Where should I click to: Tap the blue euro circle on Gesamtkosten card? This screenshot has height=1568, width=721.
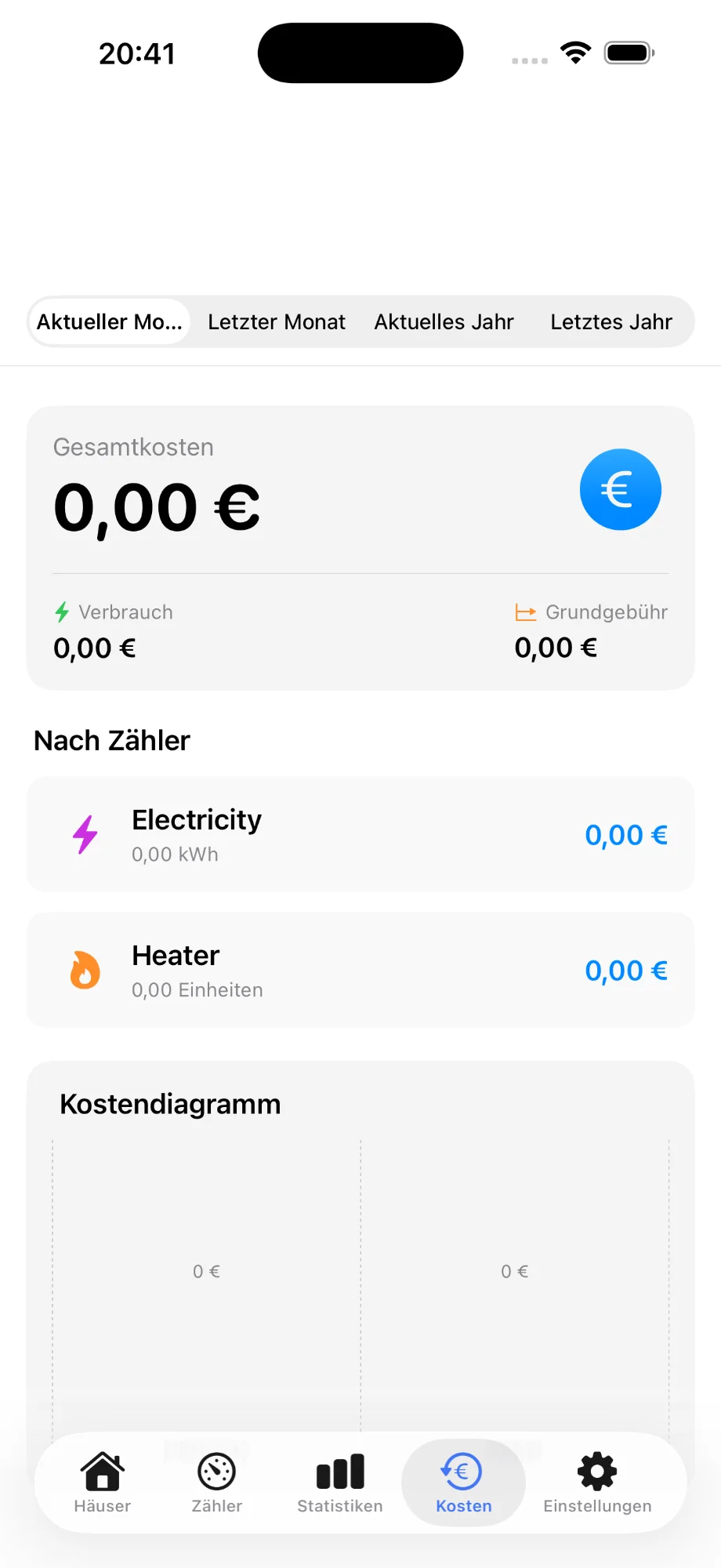click(x=621, y=489)
